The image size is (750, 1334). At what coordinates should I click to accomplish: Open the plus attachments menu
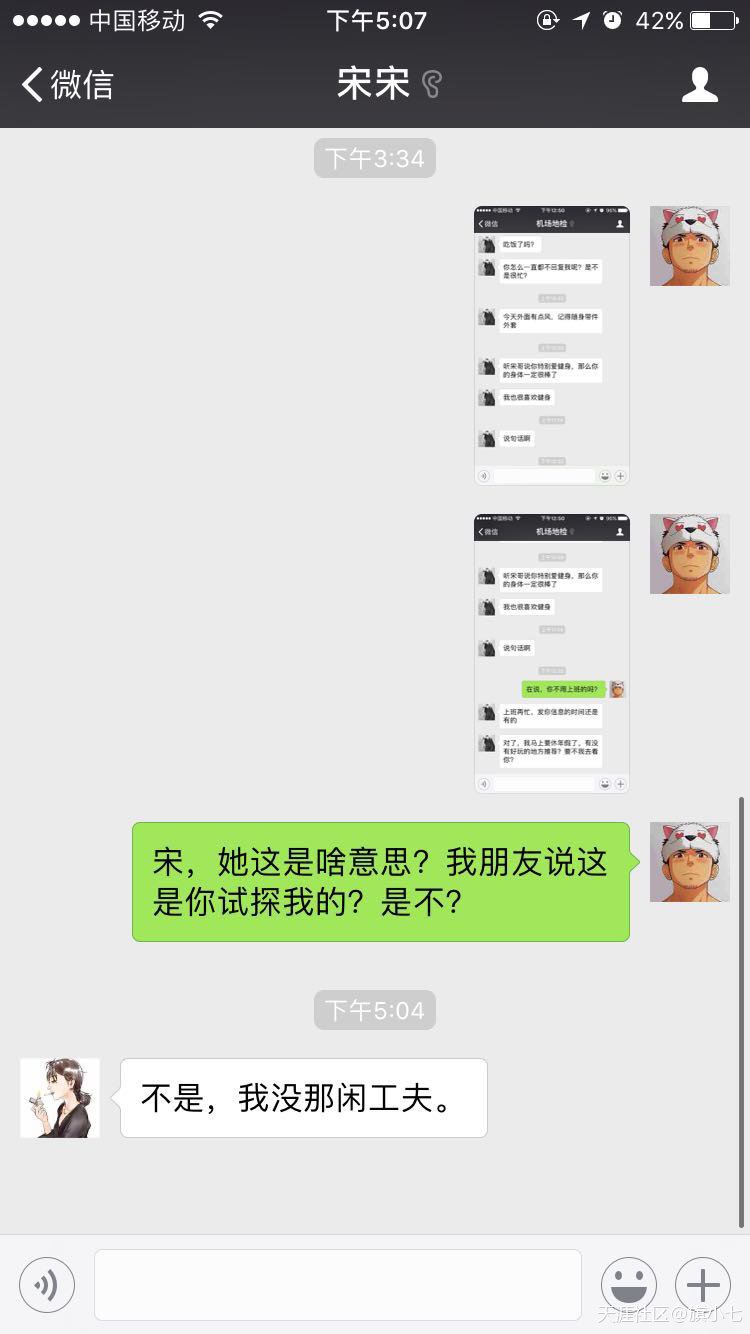click(x=703, y=1284)
